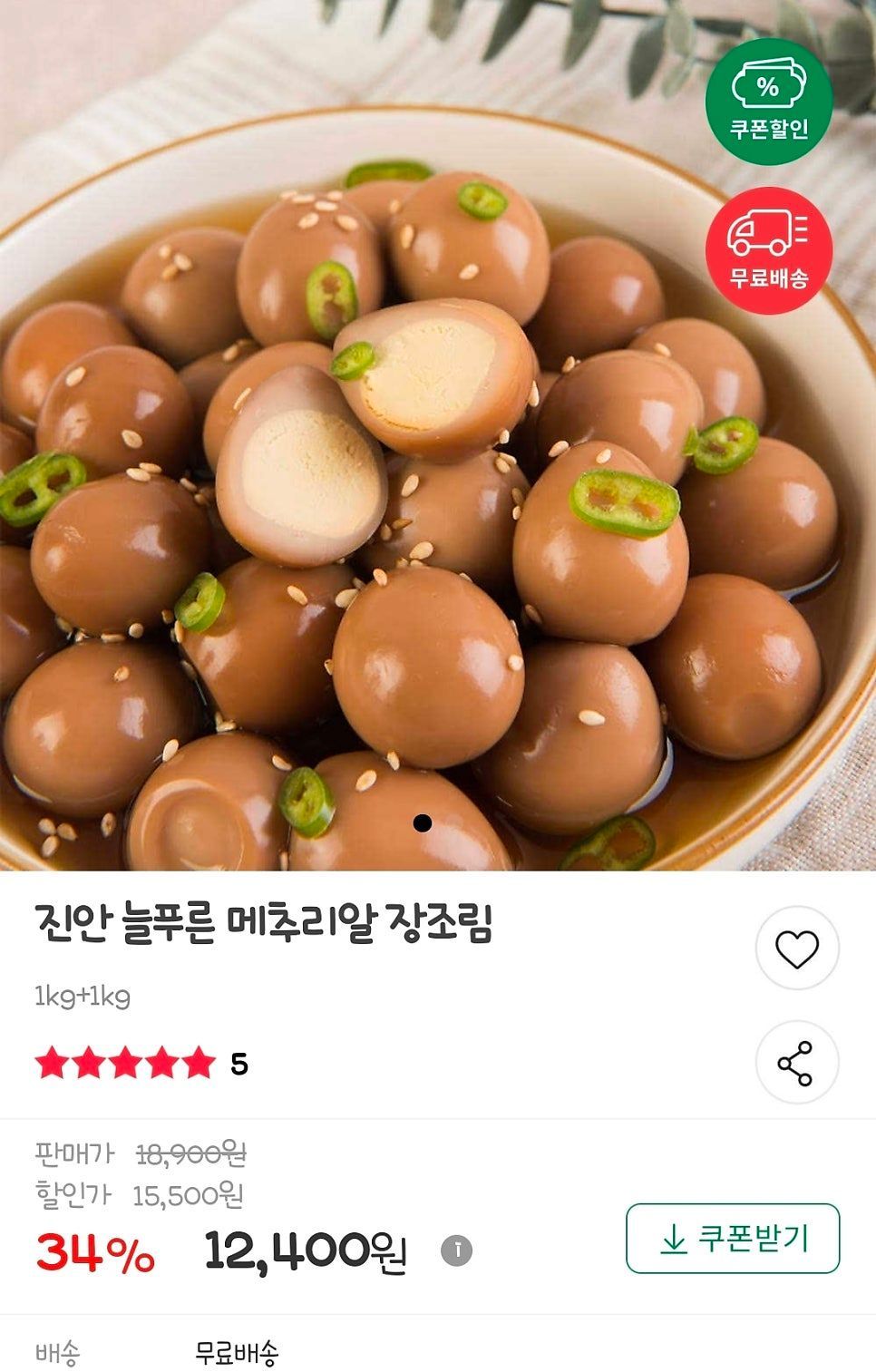Open price info icon beside 12,400원
Viewport: 876px width, 1372px height.
click(x=457, y=1250)
